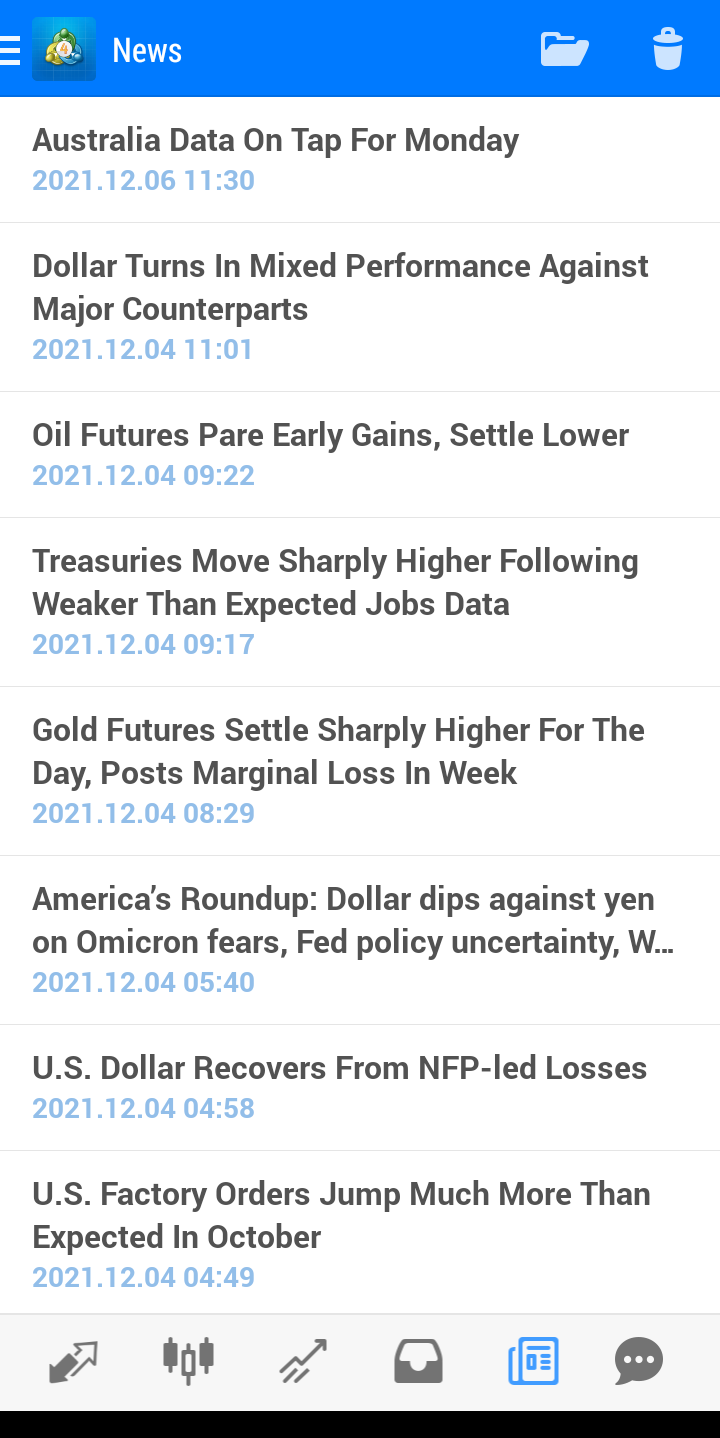Open the History inbox tab

pos(418,1361)
